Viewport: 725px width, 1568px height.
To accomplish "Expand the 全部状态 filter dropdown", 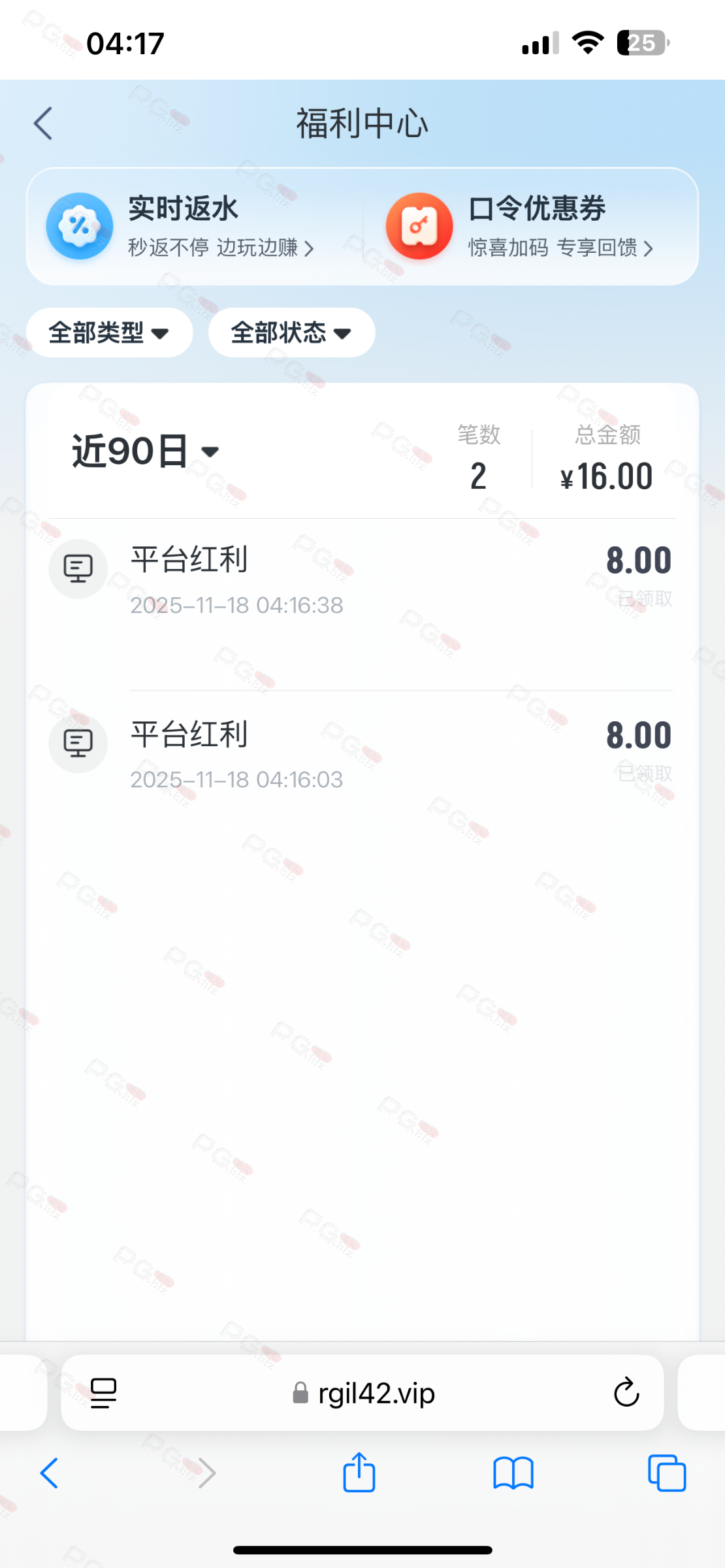I will 291,333.
